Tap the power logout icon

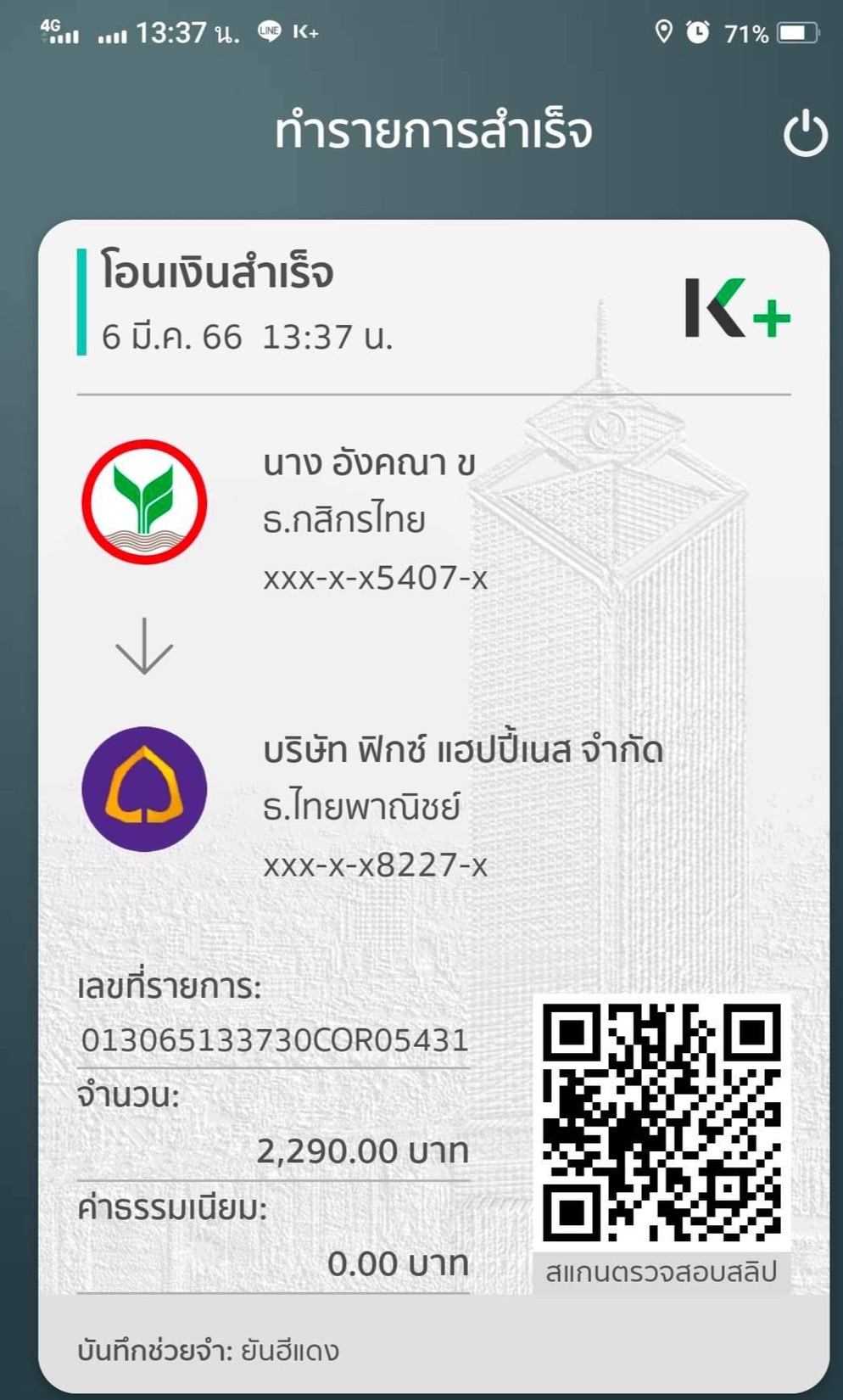coord(805,134)
